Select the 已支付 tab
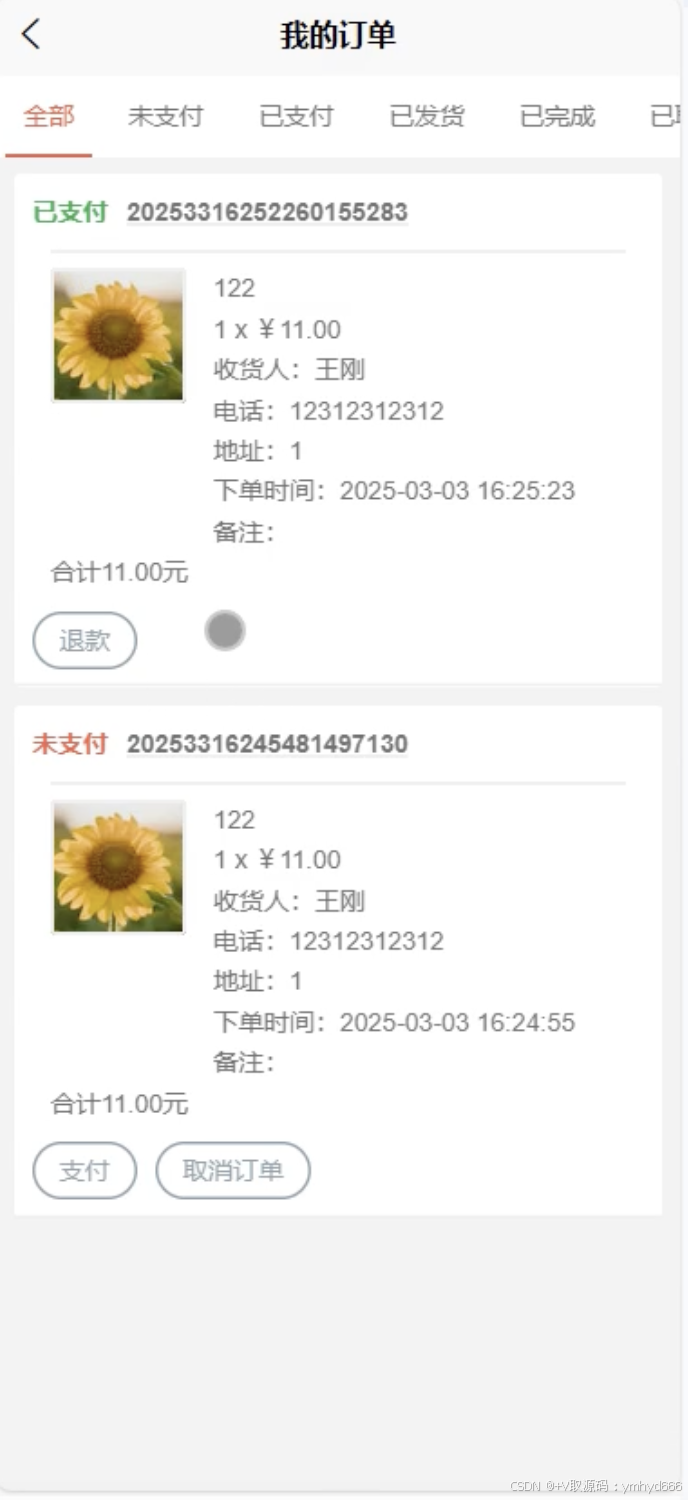This screenshot has width=688, height=1500. pyautogui.click(x=296, y=116)
